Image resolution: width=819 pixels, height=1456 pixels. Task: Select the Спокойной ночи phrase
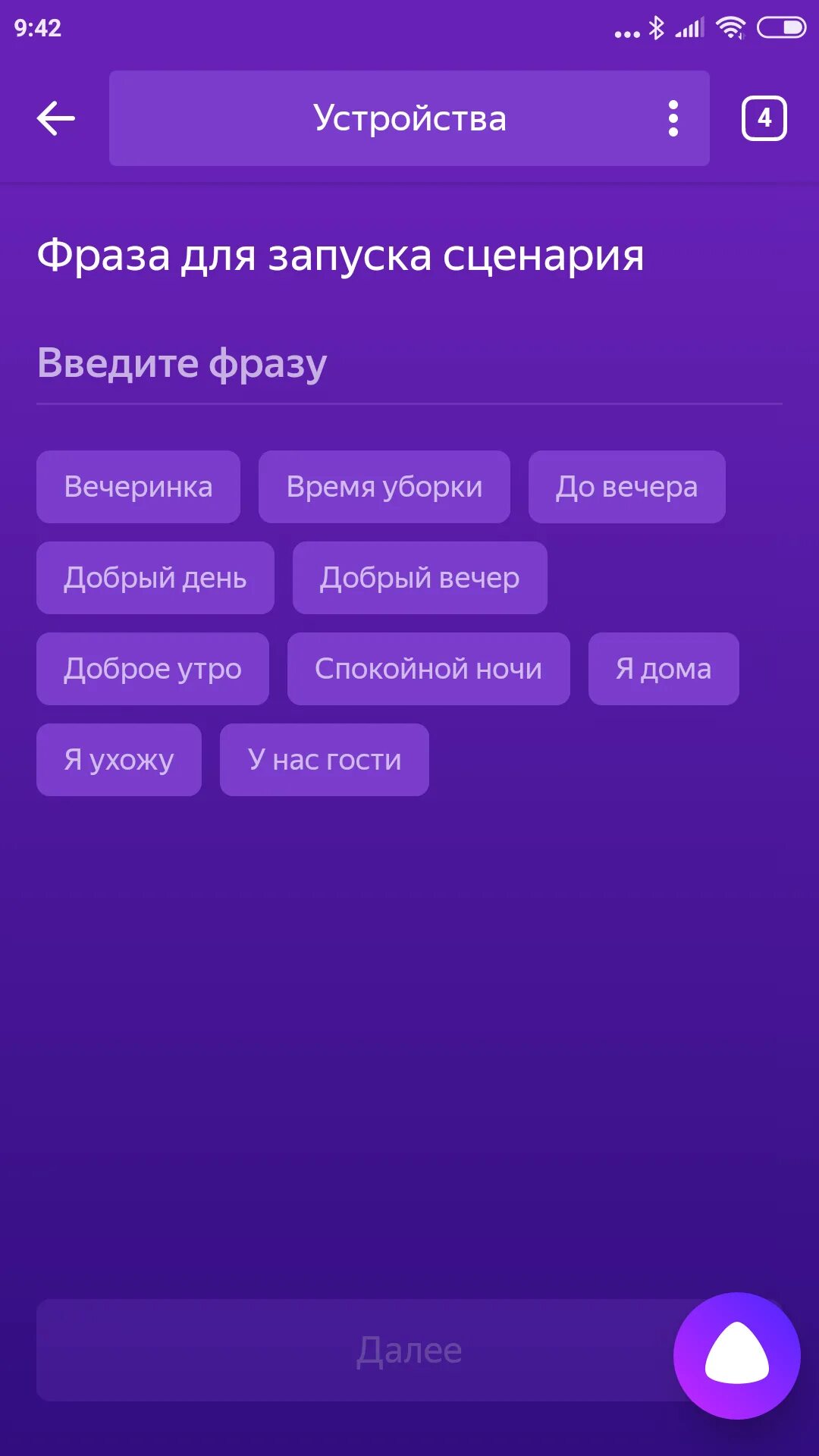428,669
